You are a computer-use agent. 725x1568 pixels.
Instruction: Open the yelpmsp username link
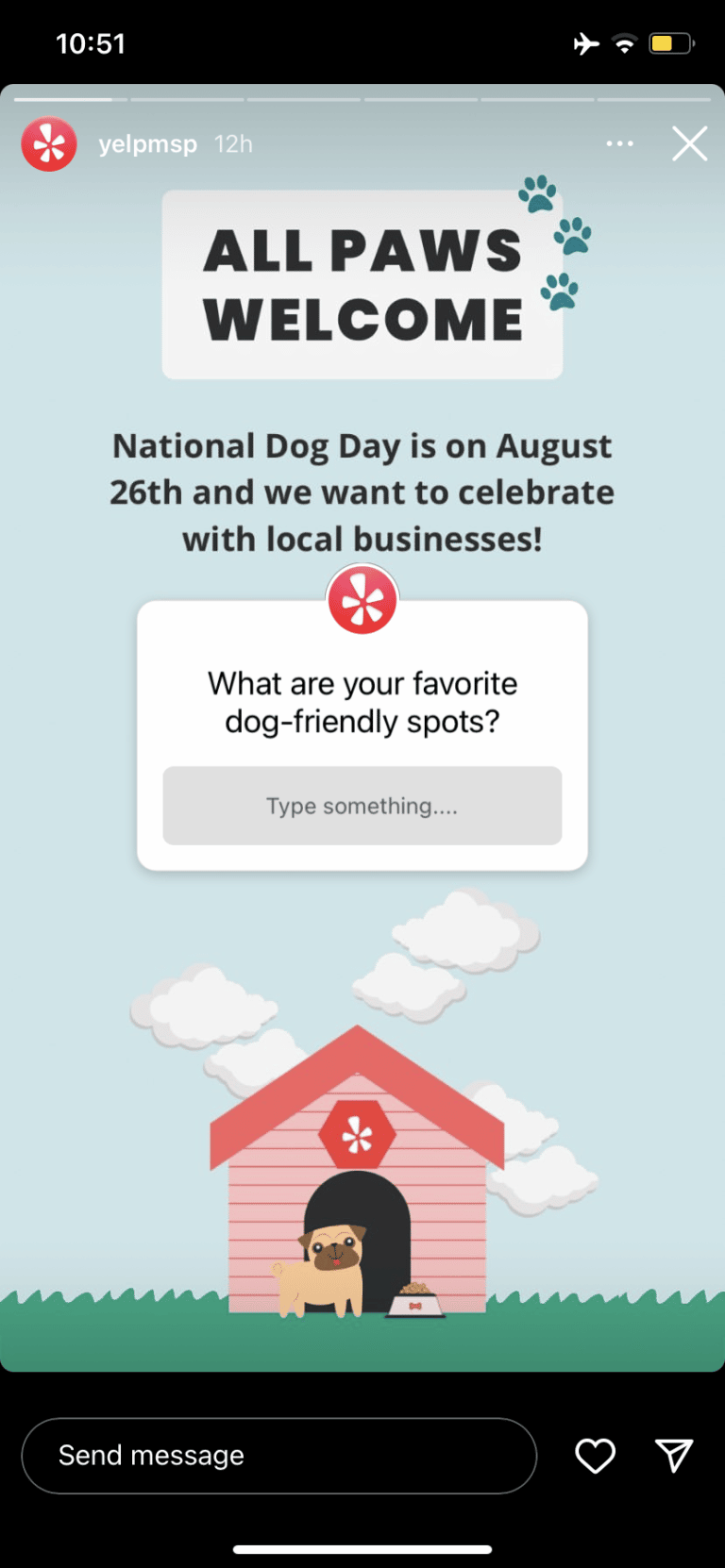pos(147,144)
